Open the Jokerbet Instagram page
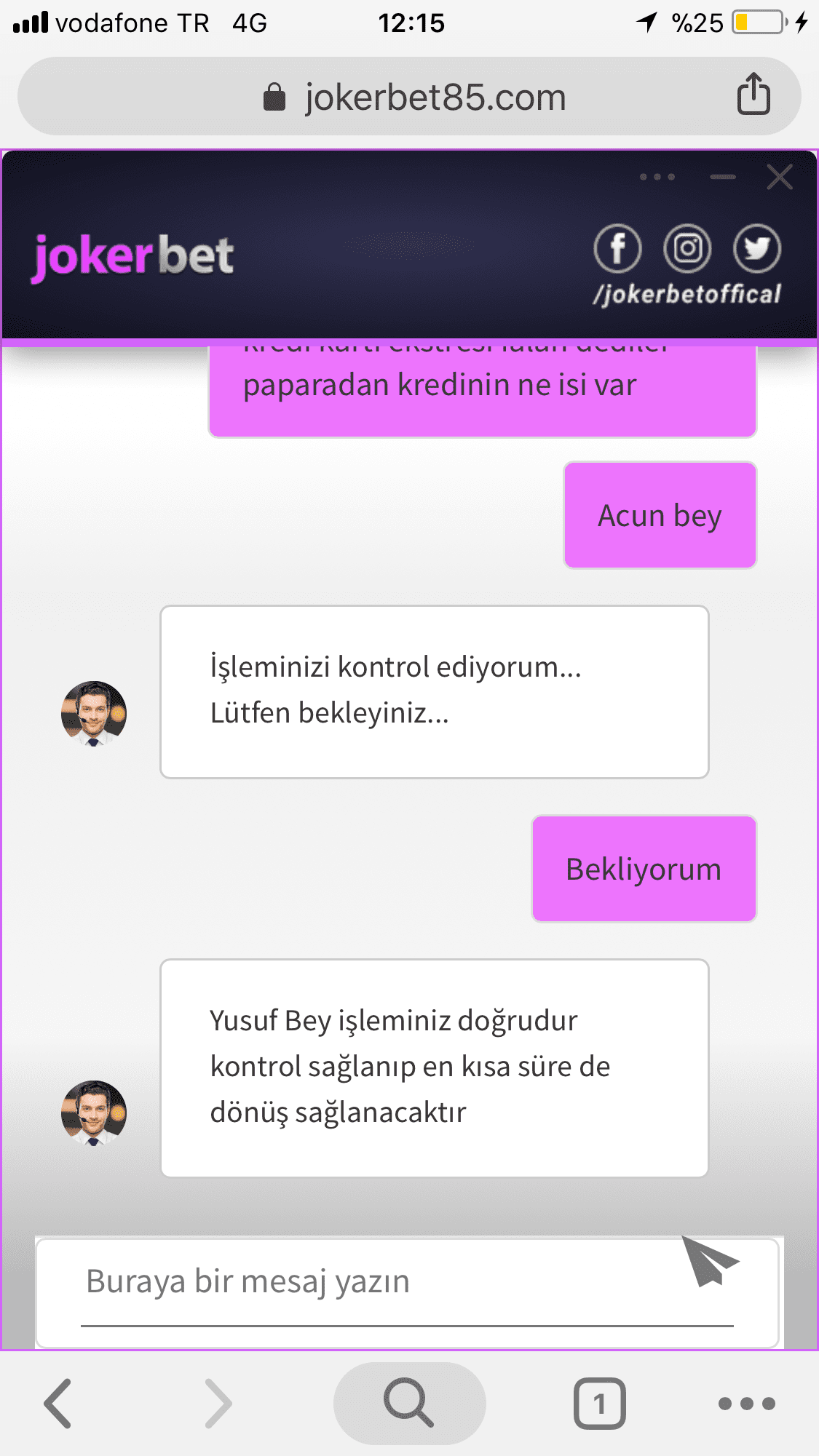 687,248
